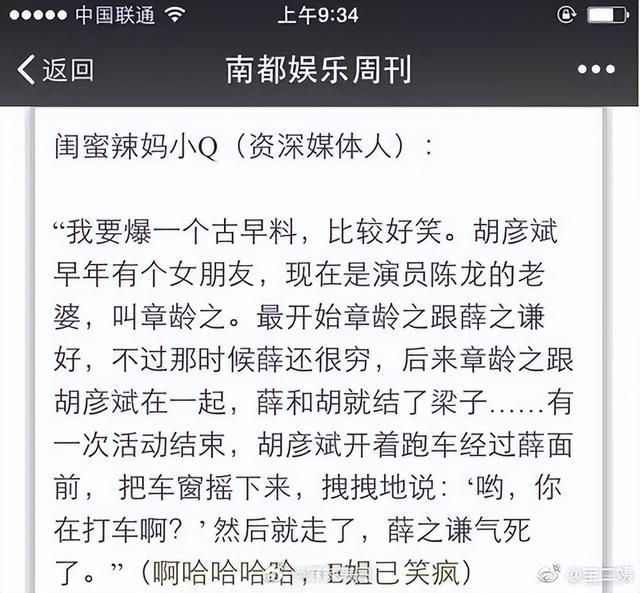640x593 pixels.
Task: Open the three-dot more options menu
Action: (x=597, y=70)
